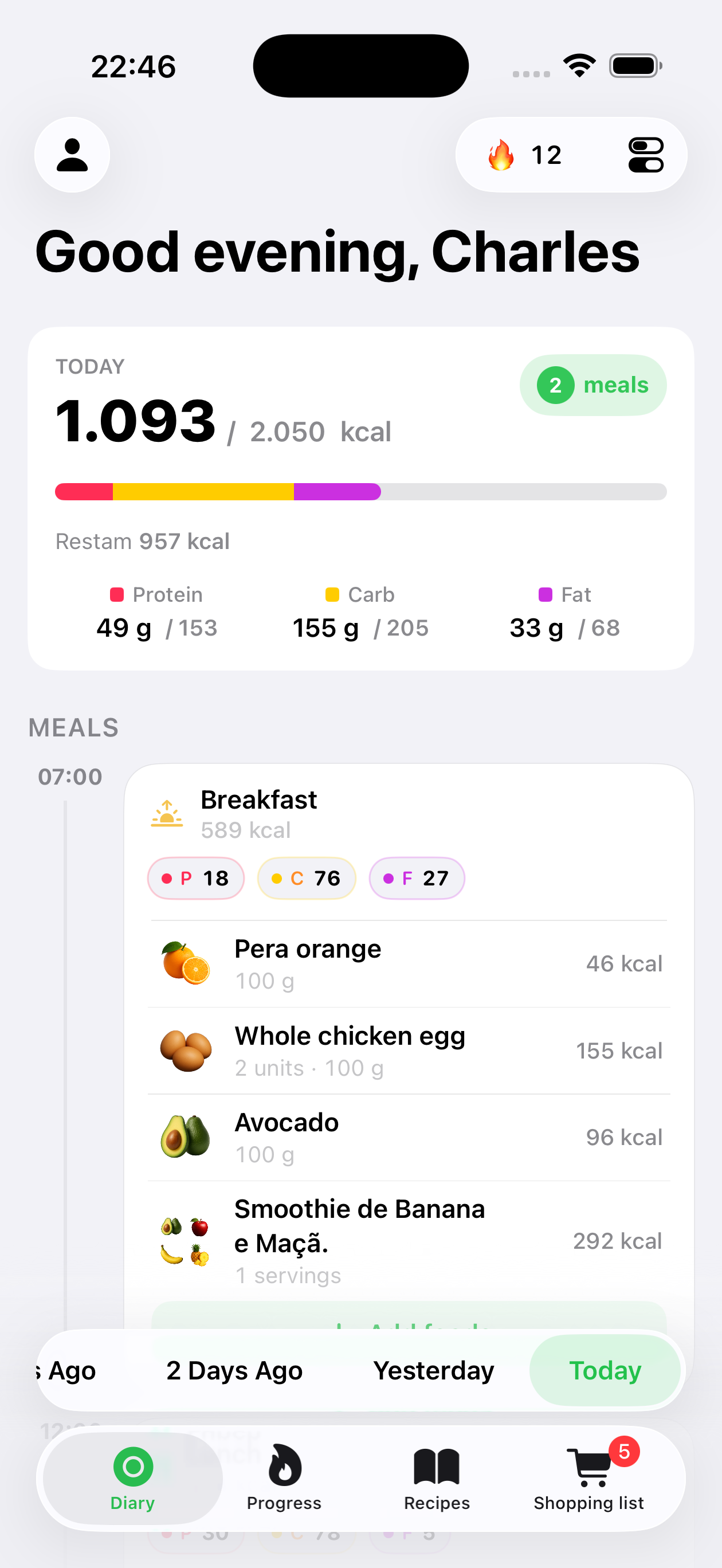
Task: Open the Avocado entry
Action: (409, 1138)
